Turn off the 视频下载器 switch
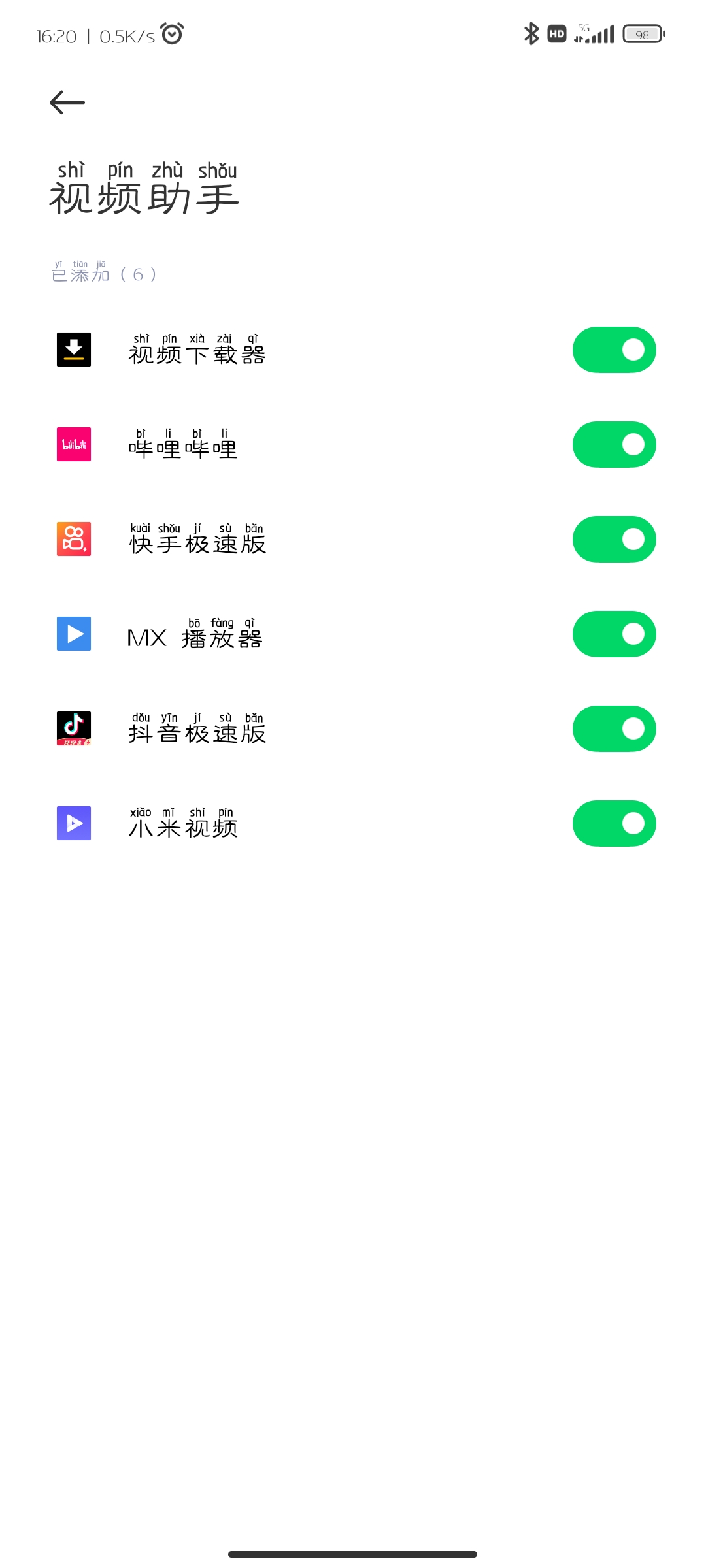Viewport: 706px width, 1568px height. pyautogui.click(x=614, y=350)
